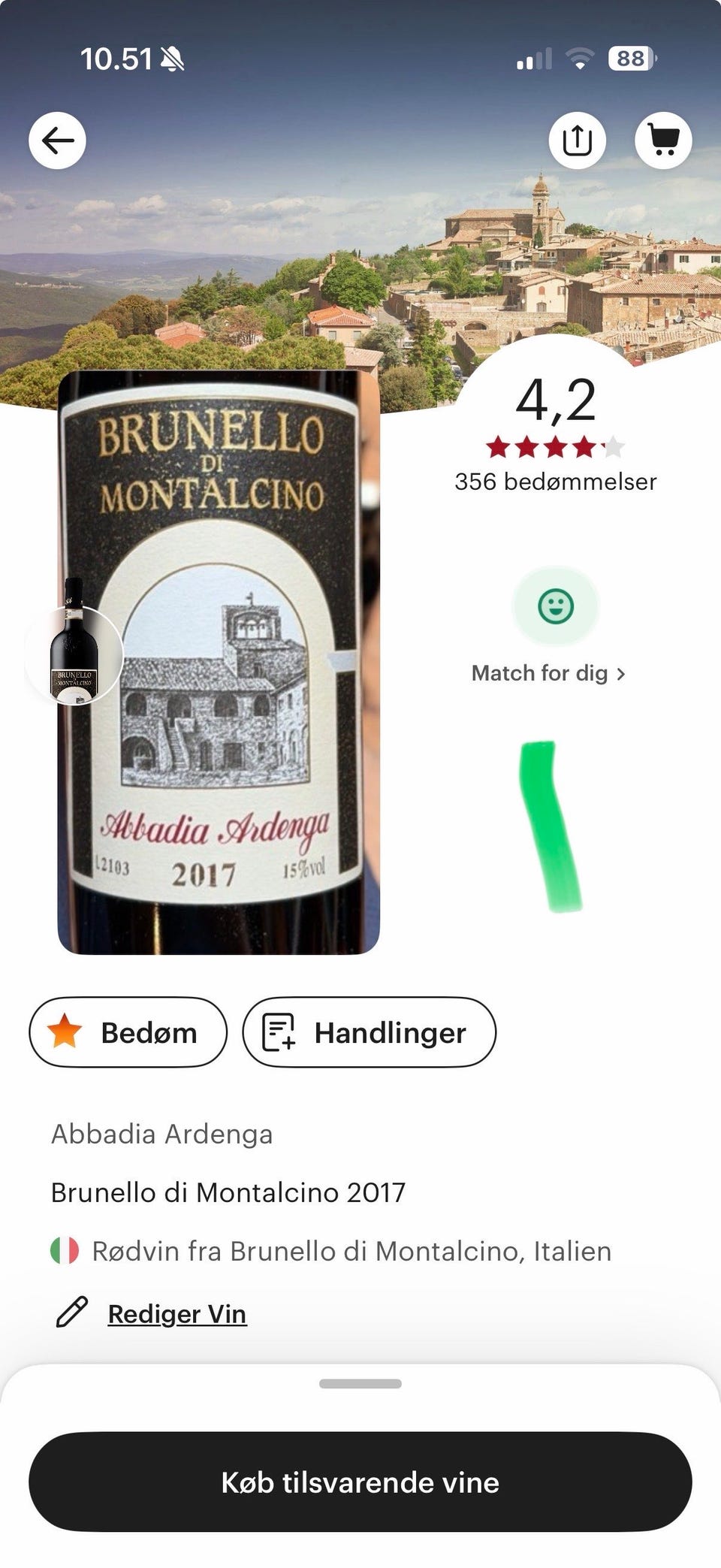Open 356 bedømmelser reviews list
Screen dimensions: 721x1568
(x=556, y=481)
